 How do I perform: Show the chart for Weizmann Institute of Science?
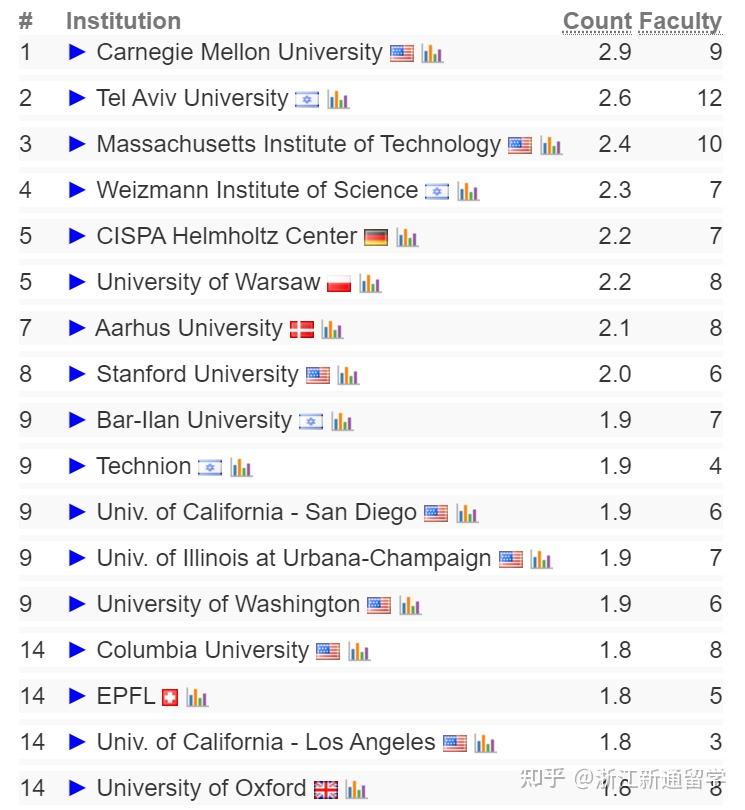click(x=468, y=191)
